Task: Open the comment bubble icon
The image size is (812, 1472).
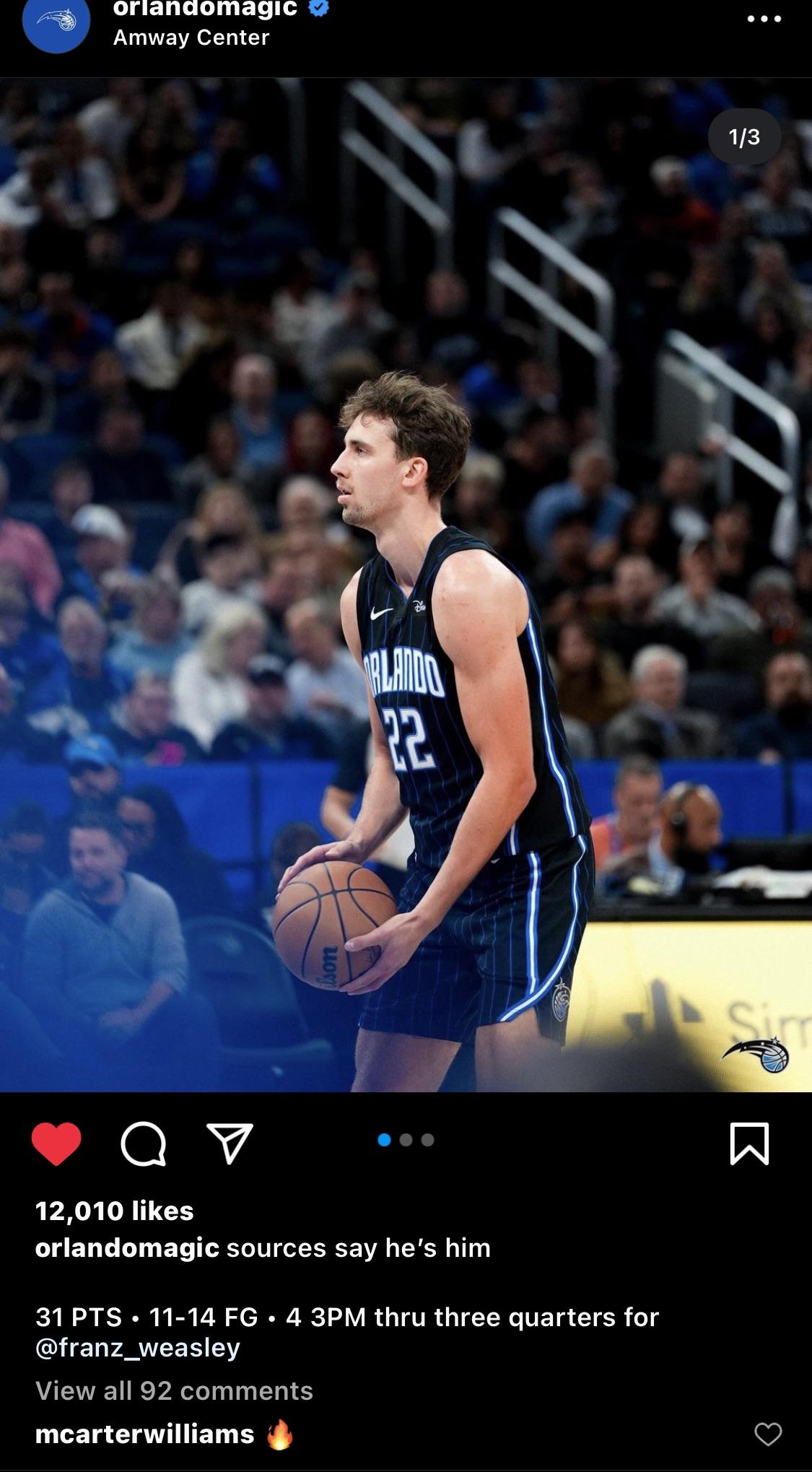Action: (144, 1144)
